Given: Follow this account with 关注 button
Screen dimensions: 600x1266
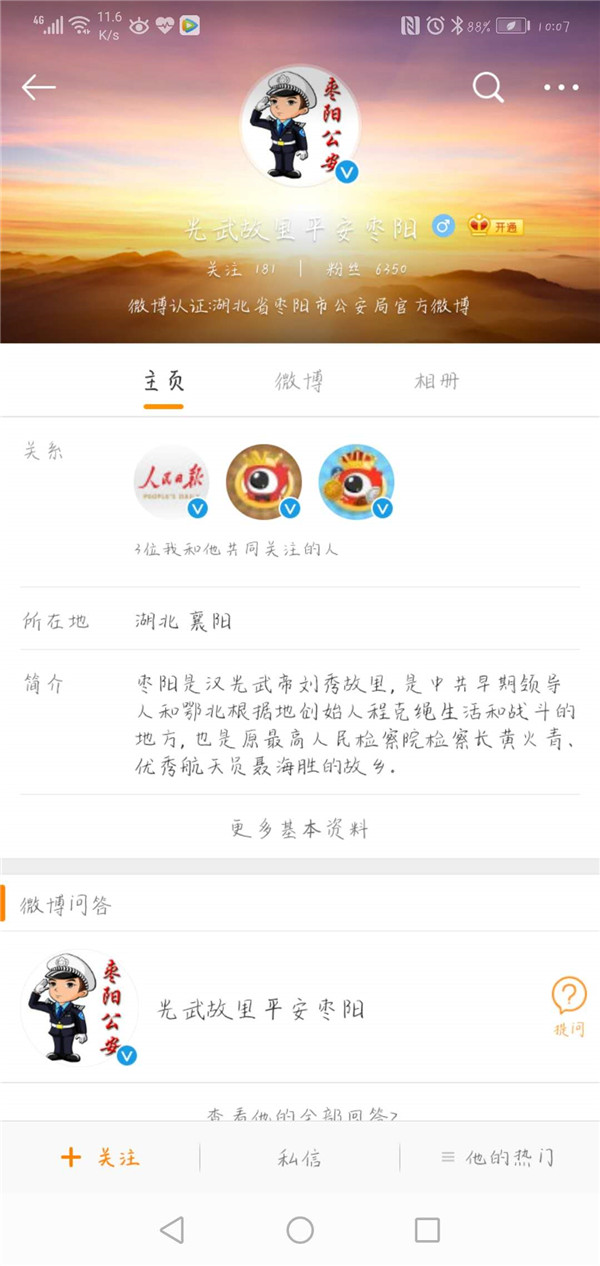Looking at the screenshot, I should click(100, 1158).
